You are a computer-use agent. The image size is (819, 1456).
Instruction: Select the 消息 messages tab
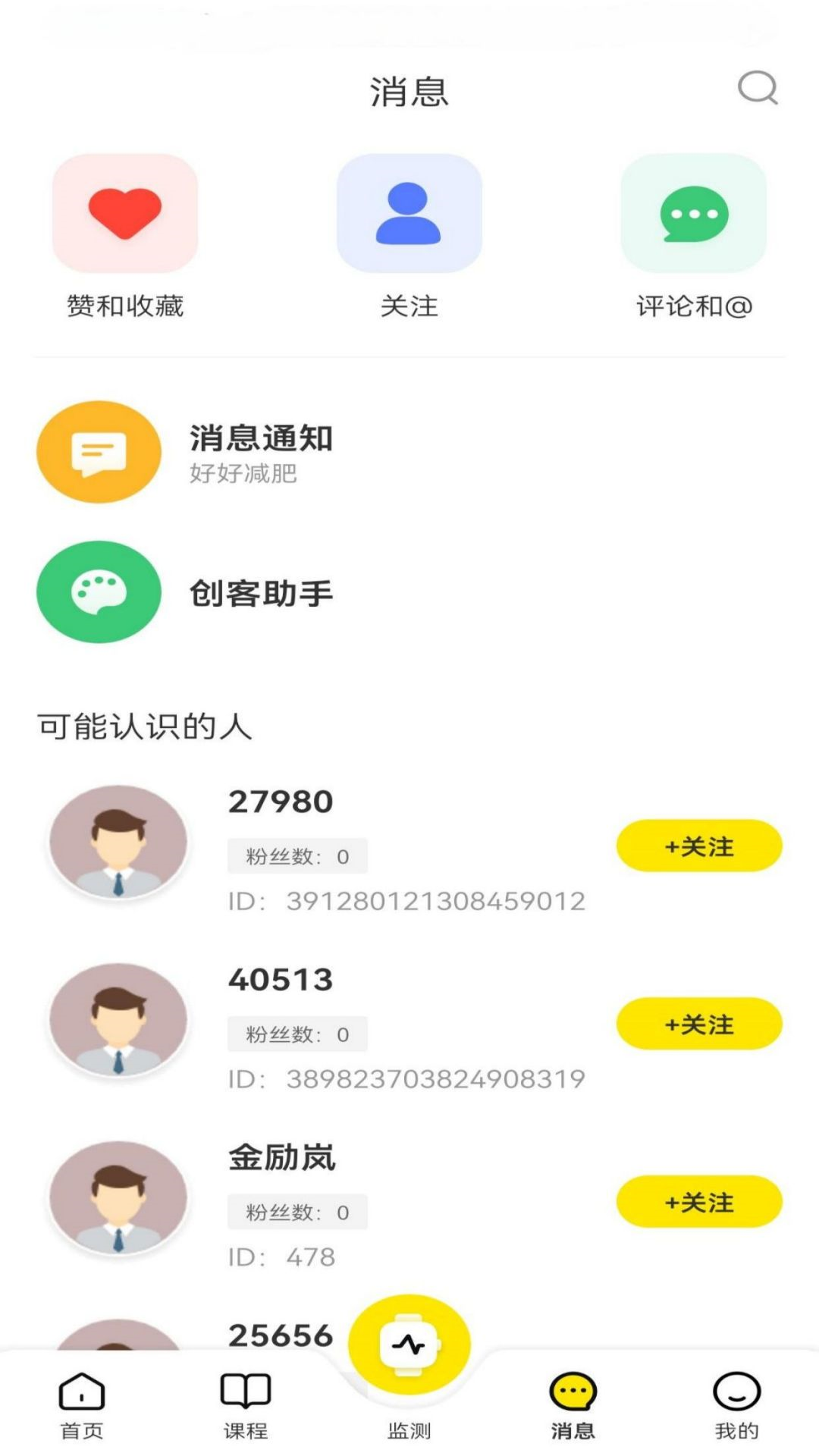point(573,1404)
